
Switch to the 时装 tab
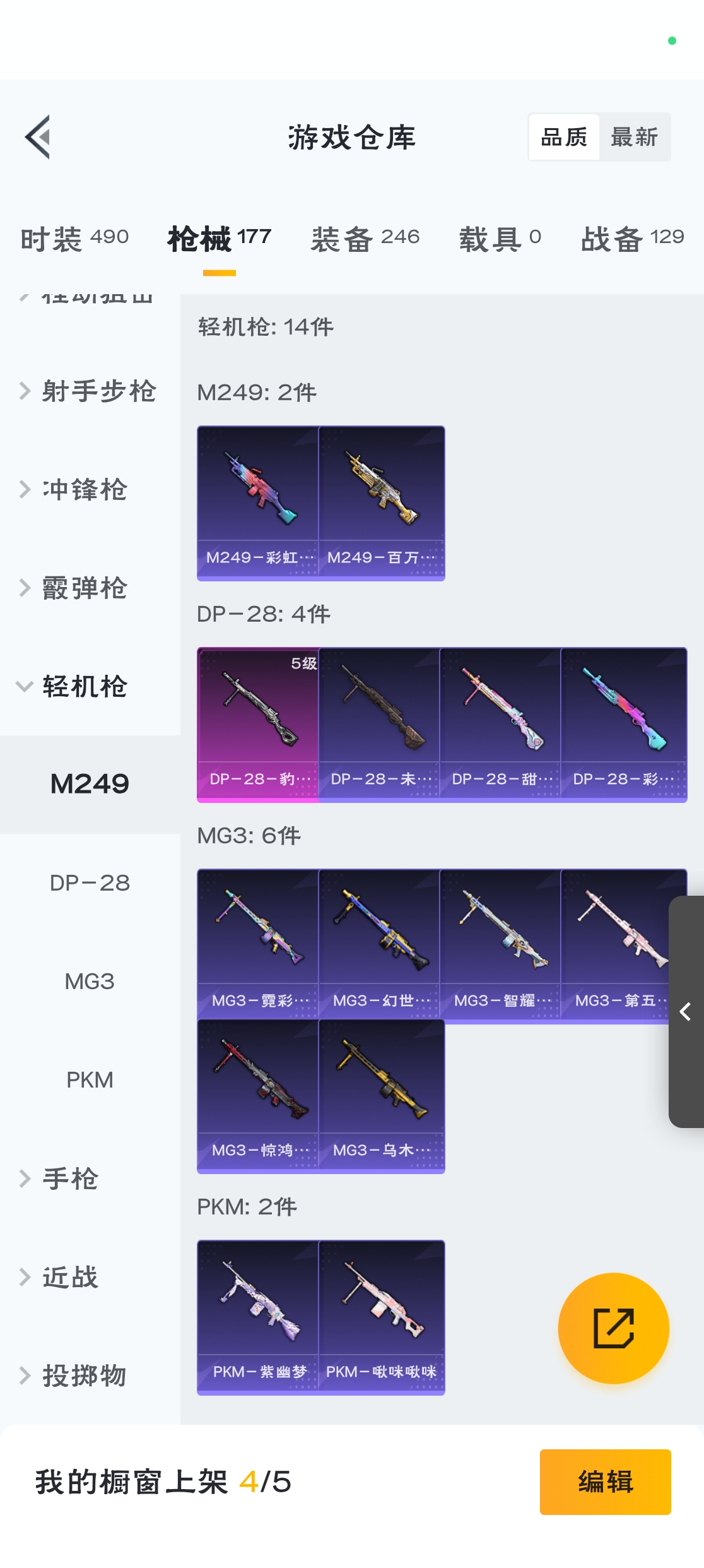(74, 239)
